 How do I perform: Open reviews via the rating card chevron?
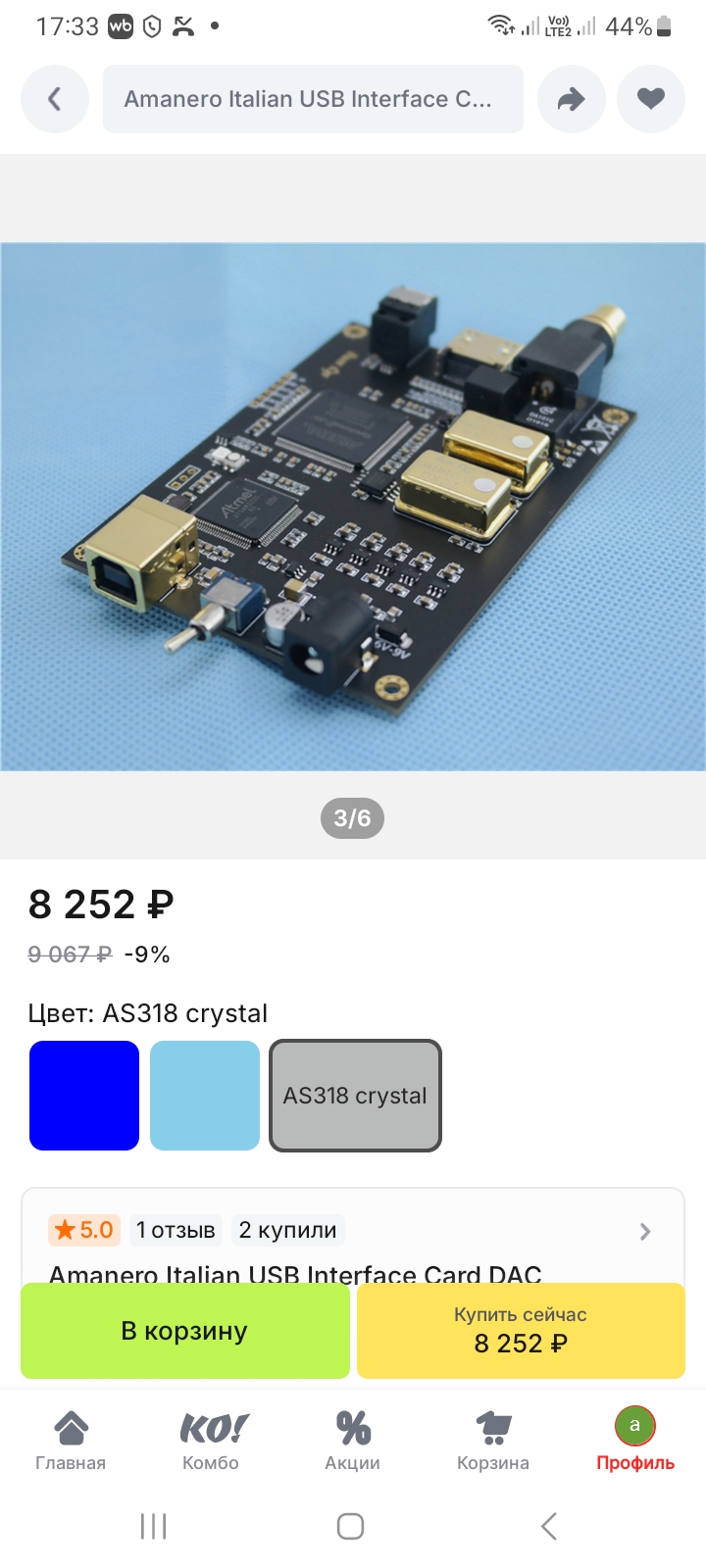tap(645, 1232)
